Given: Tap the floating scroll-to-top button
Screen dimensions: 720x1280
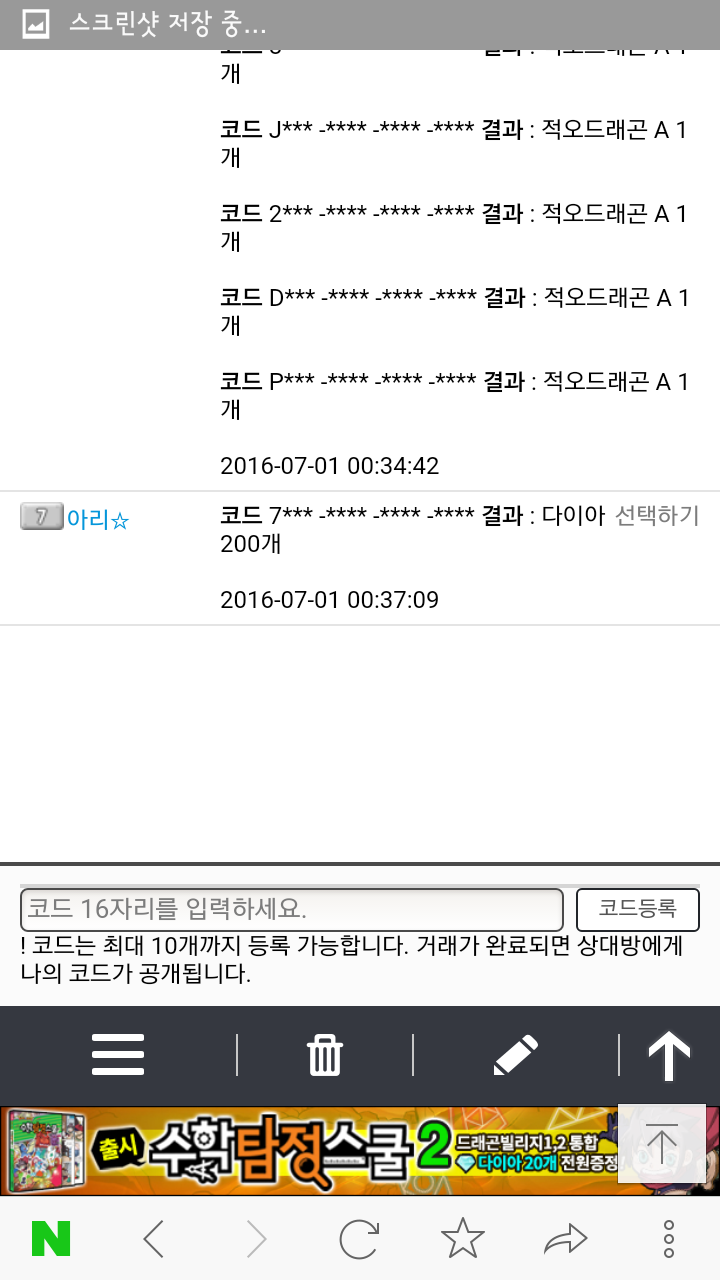Looking at the screenshot, I should (661, 1143).
